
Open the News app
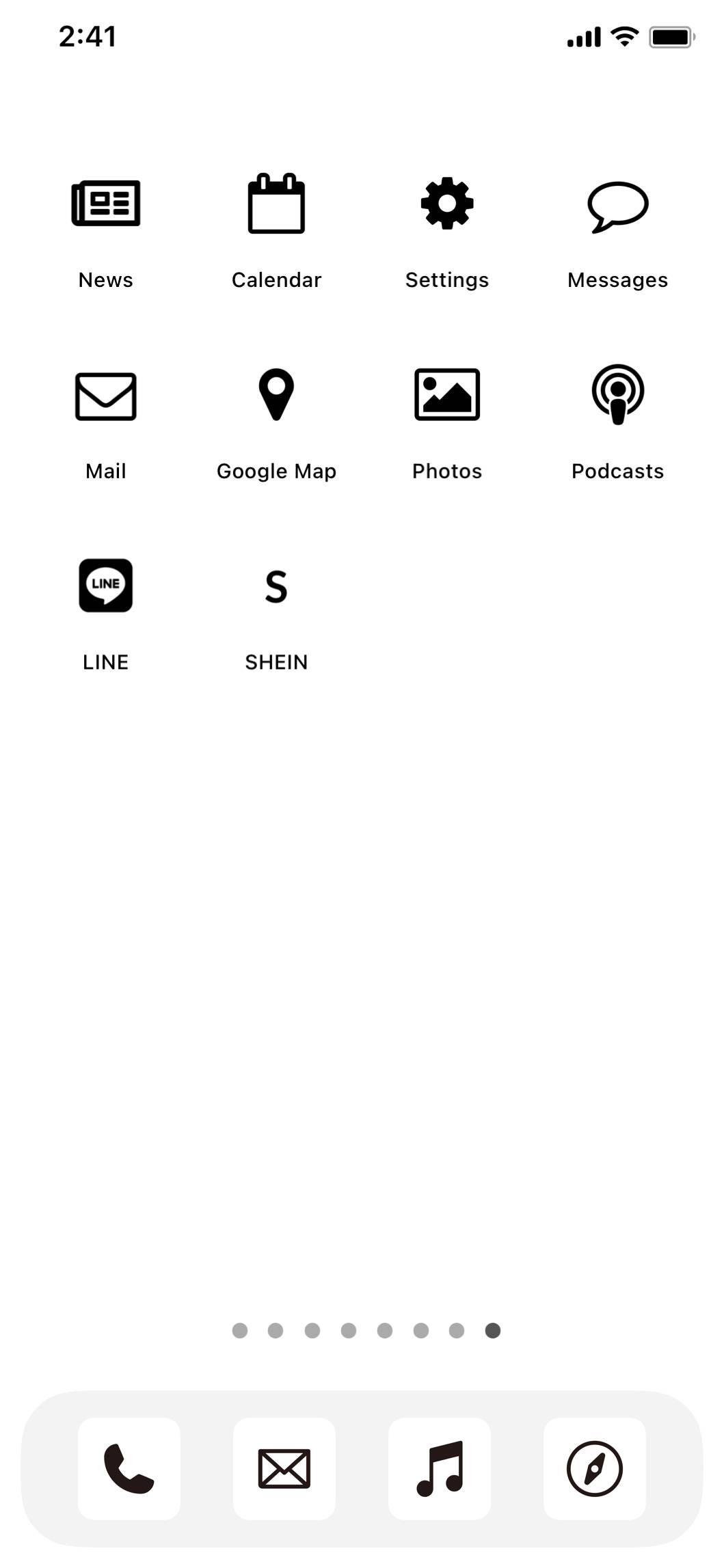(x=106, y=204)
